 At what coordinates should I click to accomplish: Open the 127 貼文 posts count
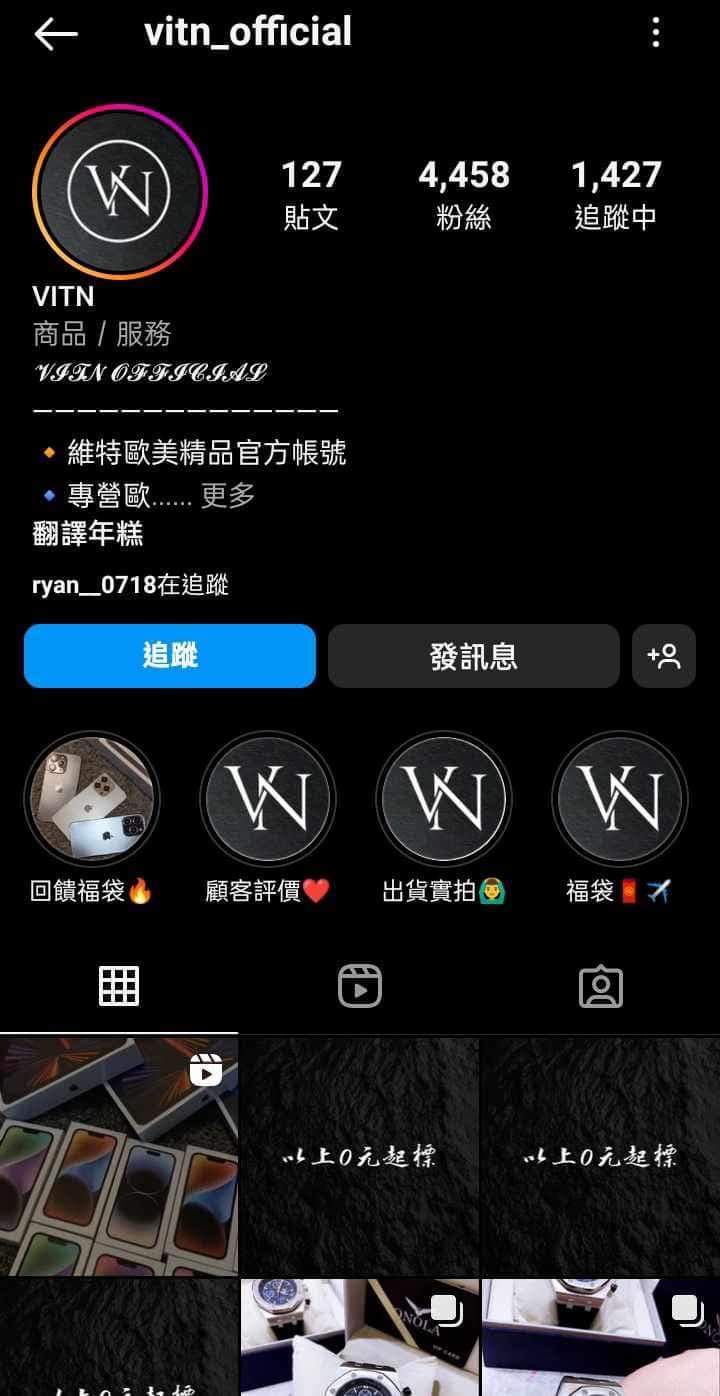311,194
